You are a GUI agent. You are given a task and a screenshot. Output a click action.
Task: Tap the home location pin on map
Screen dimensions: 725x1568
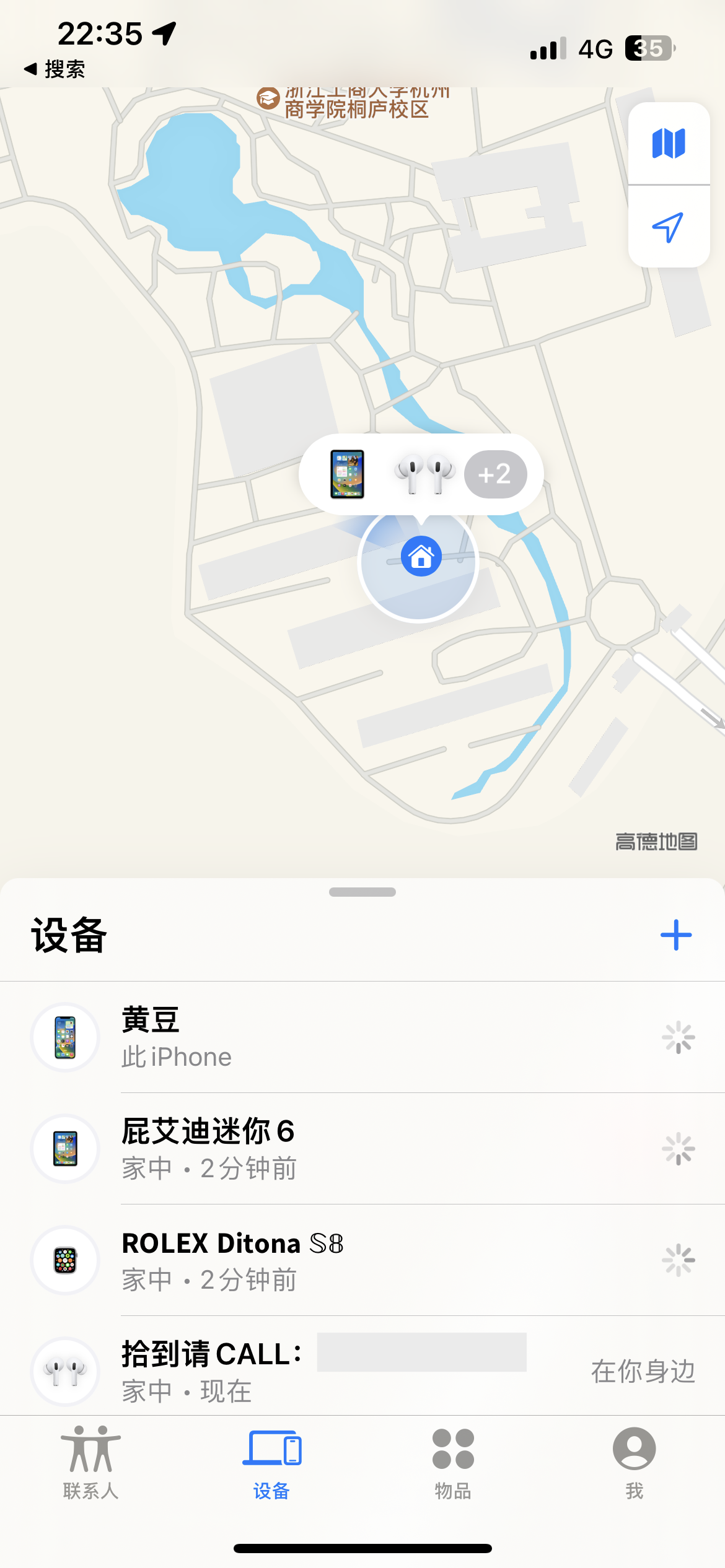(x=421, y=556)
